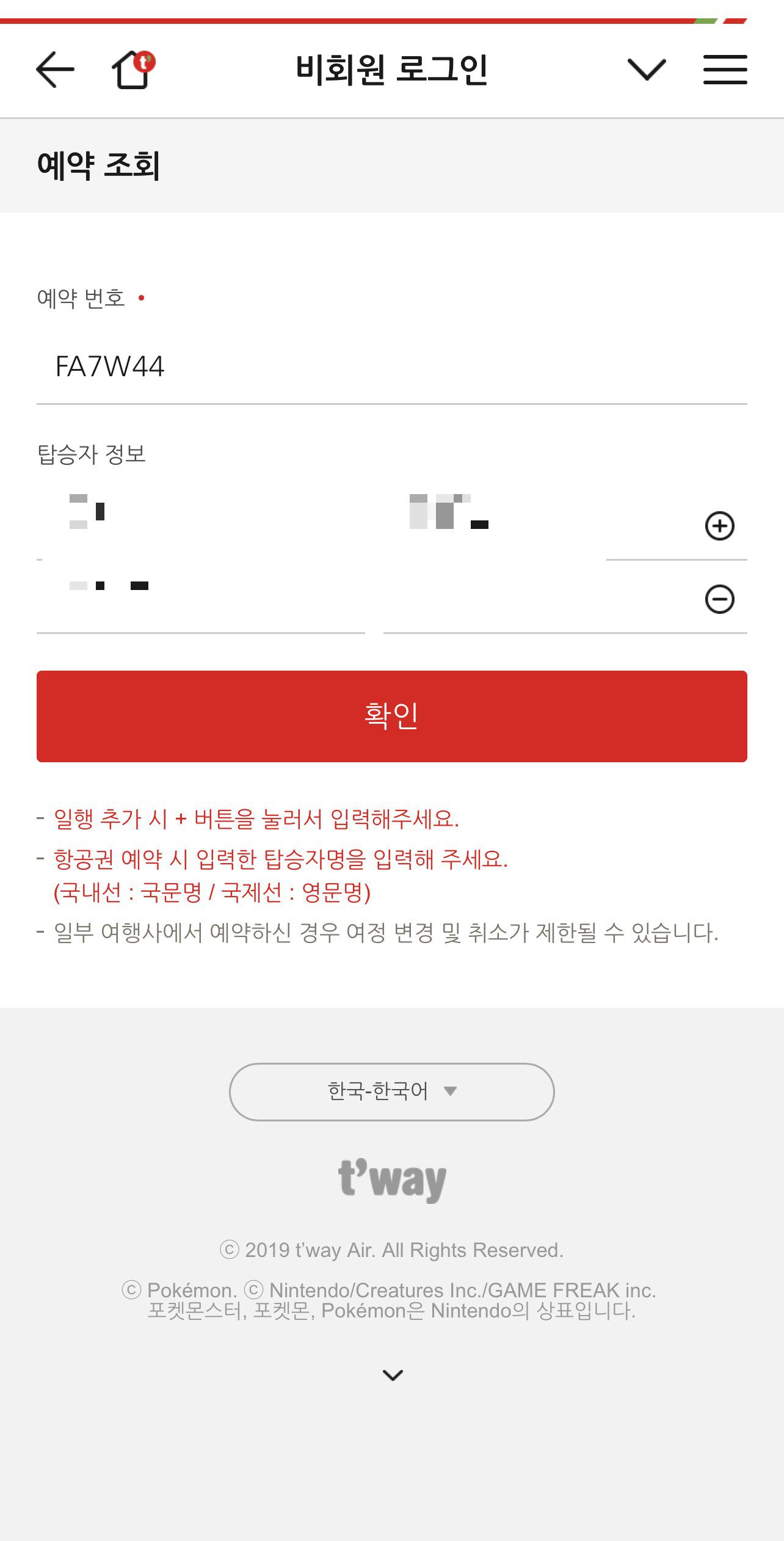784x1541 pixels.
Task: Edit the 예약 번호 field
Action: click(x=391, y=366)
